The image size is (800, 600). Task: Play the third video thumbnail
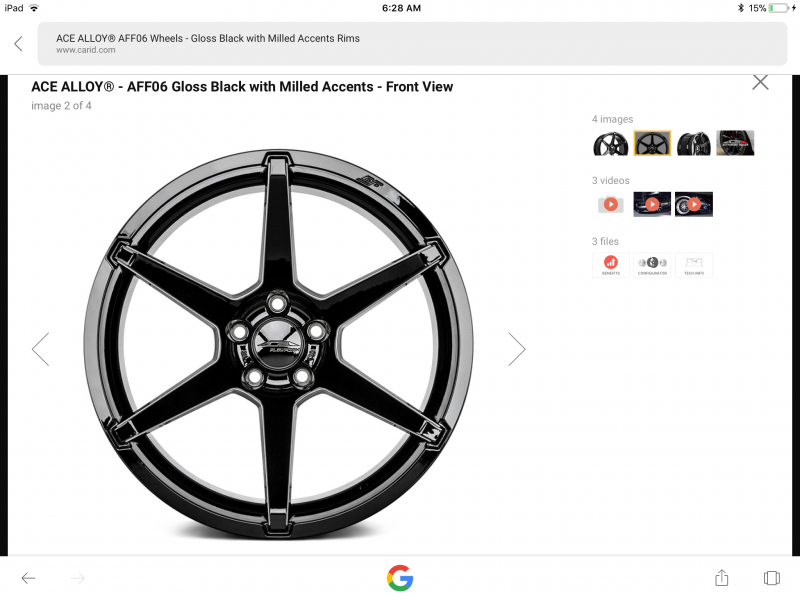pyautogui.click(x=693, y=204)
